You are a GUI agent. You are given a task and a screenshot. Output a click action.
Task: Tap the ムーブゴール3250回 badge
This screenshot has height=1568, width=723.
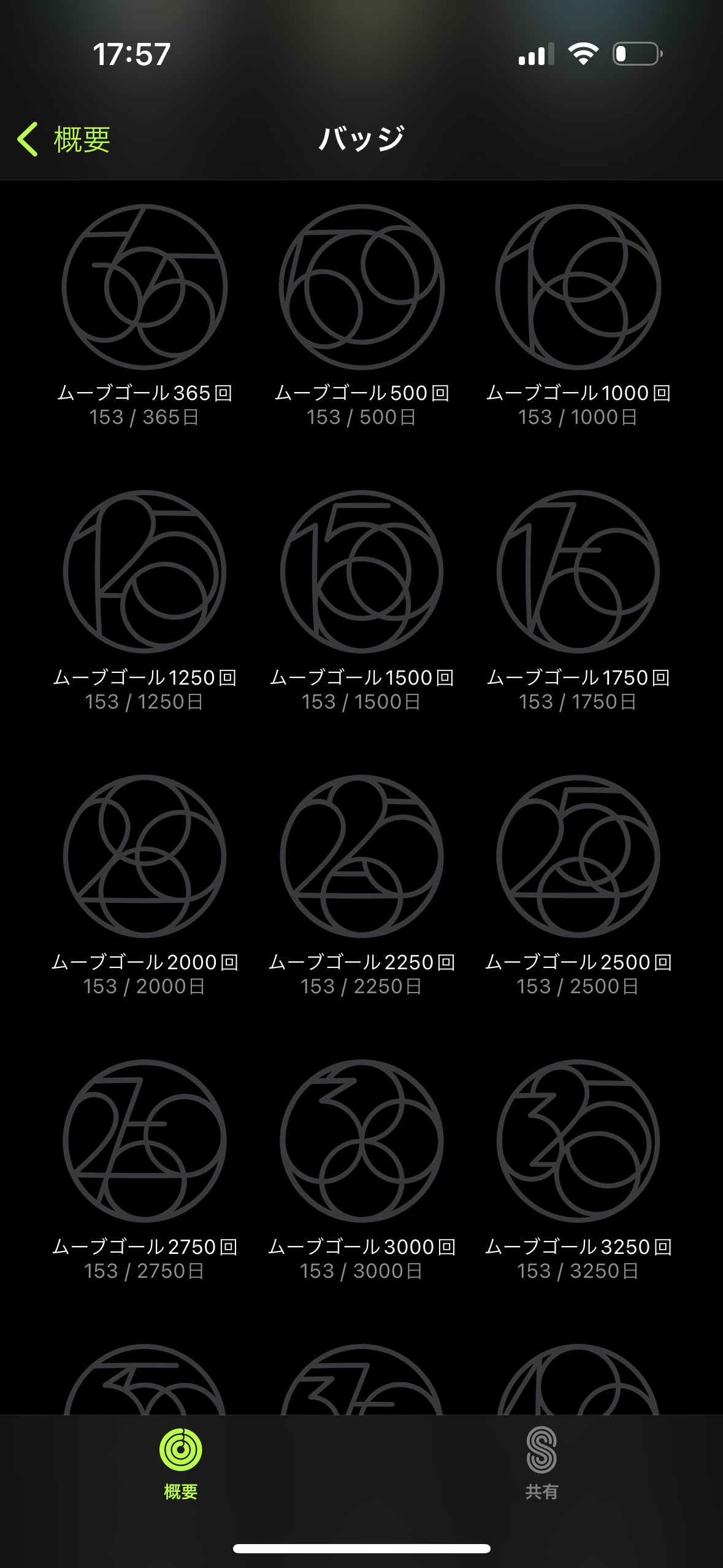(x=578, y=1141)
